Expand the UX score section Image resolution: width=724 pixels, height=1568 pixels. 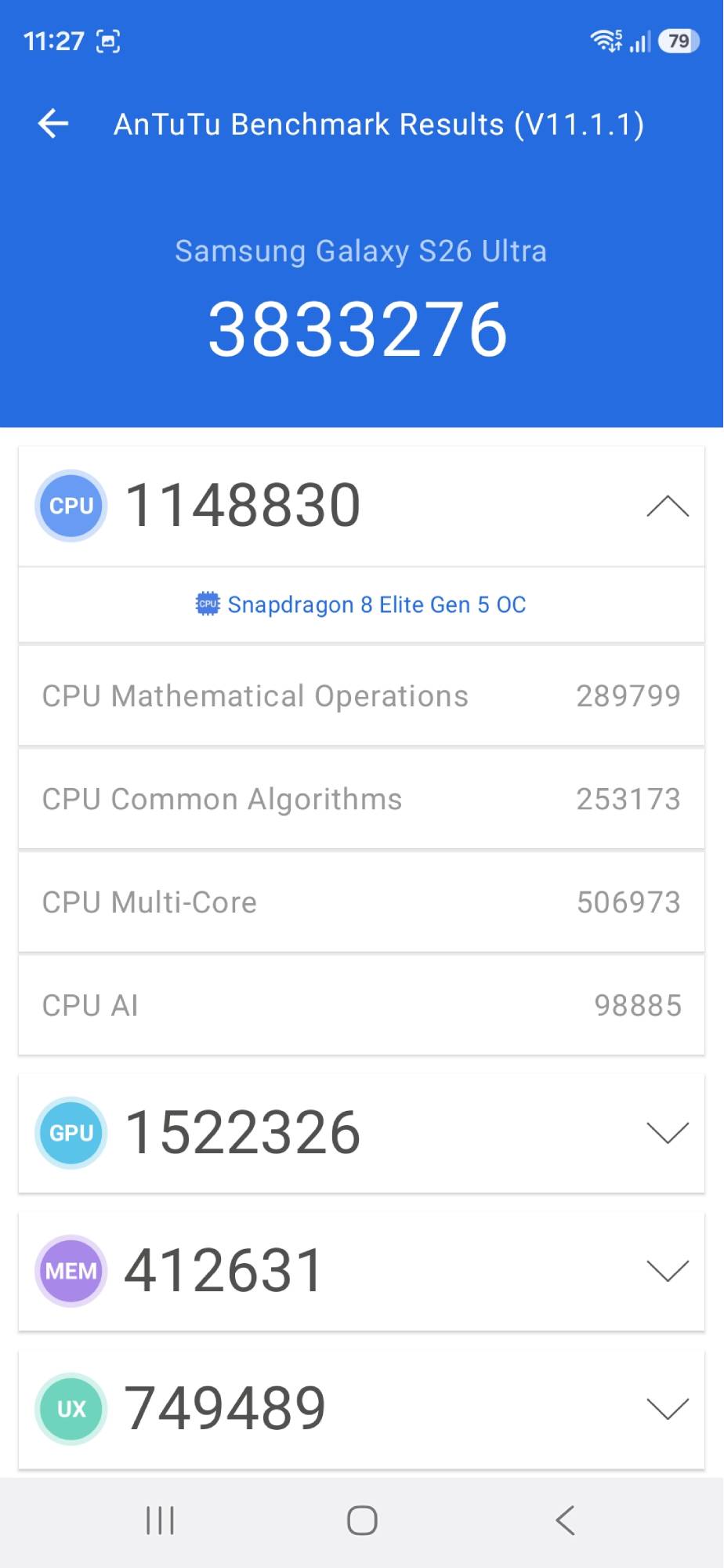pyautogui.click(x=667, y=1409)
